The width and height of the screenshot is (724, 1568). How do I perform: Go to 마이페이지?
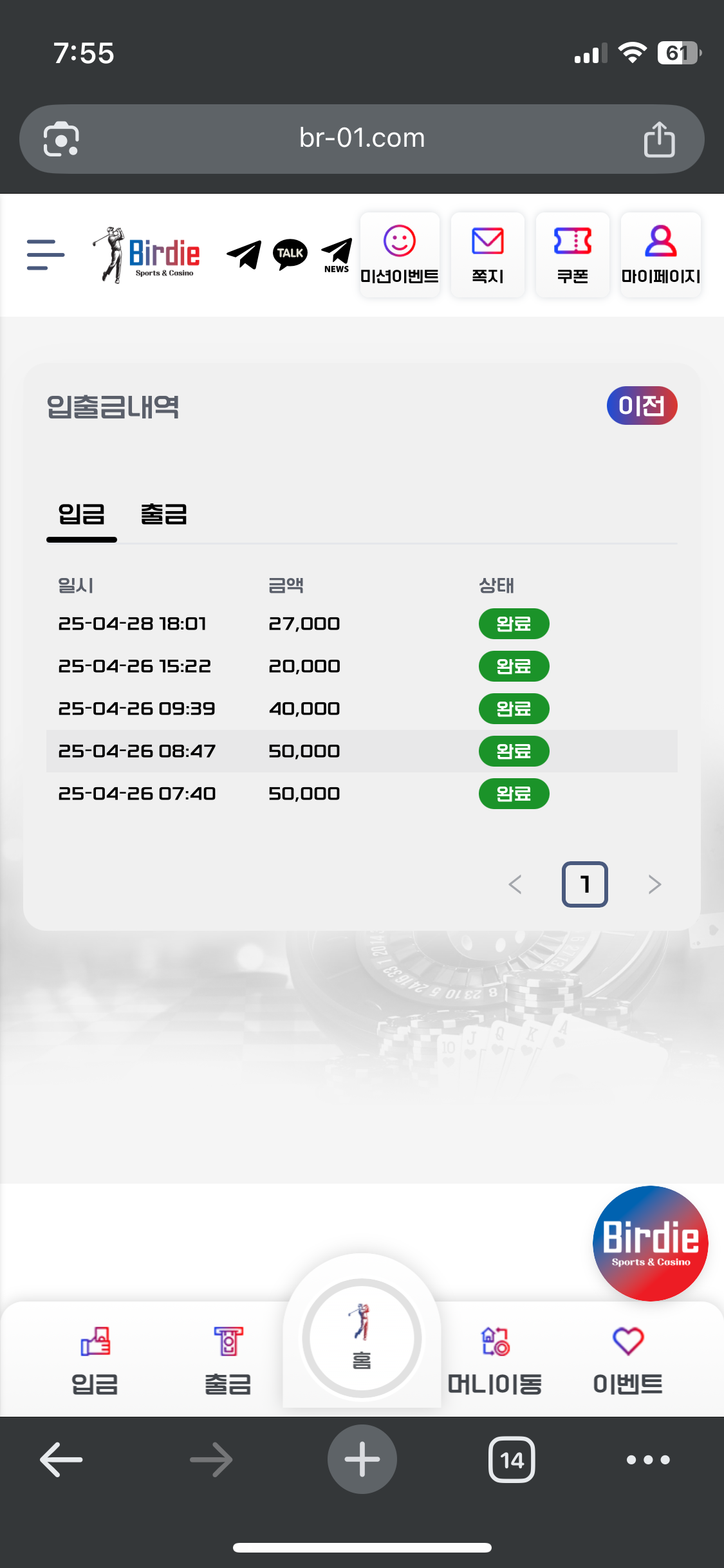click(661, 255)
